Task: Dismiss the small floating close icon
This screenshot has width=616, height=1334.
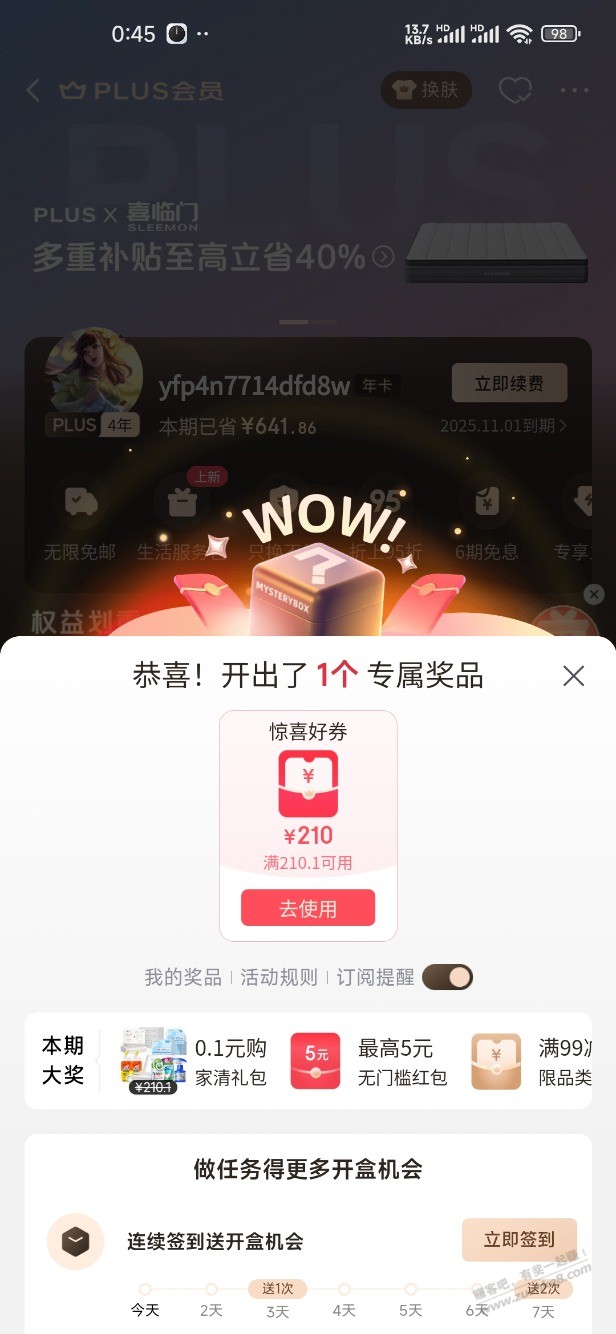Action: point(594,594)
